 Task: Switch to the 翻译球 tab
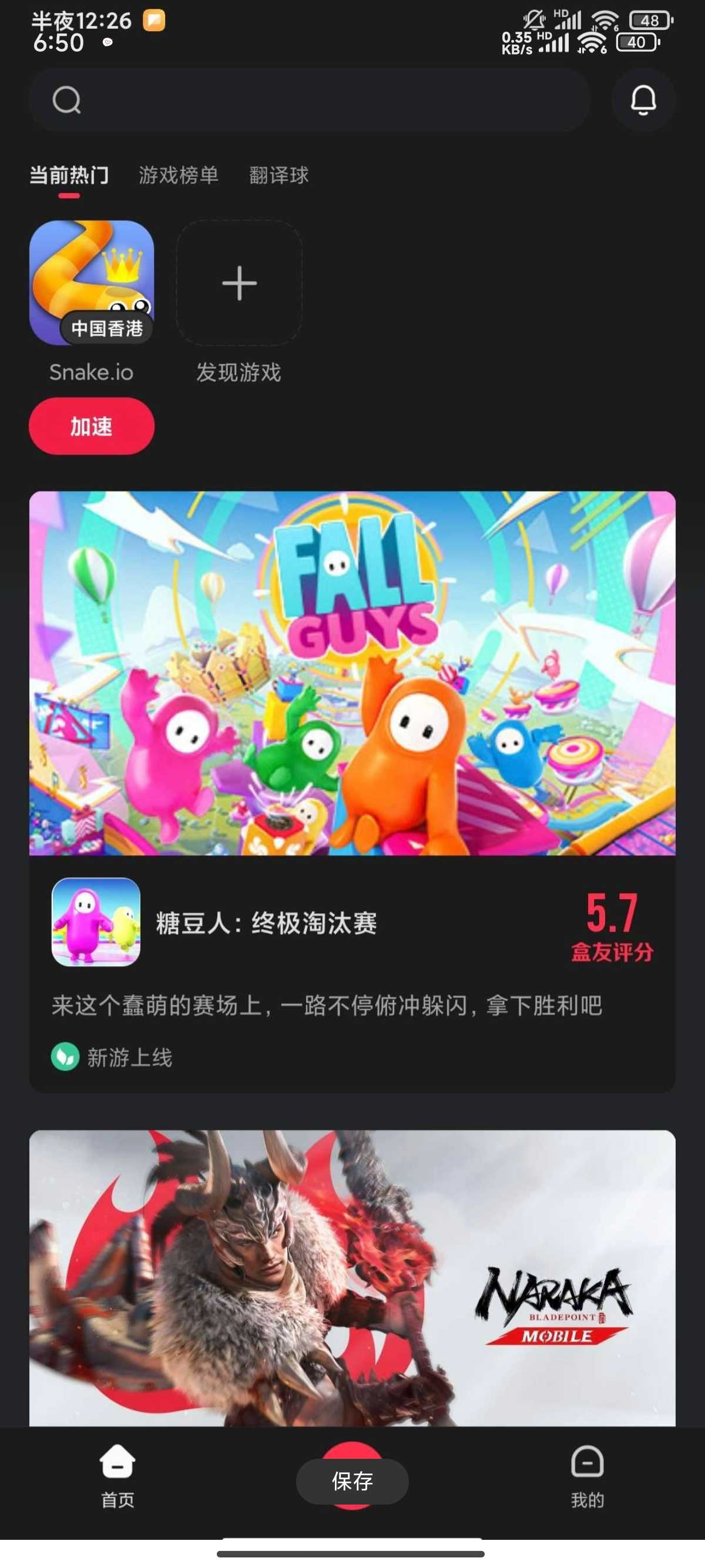[x=279, y=176]
